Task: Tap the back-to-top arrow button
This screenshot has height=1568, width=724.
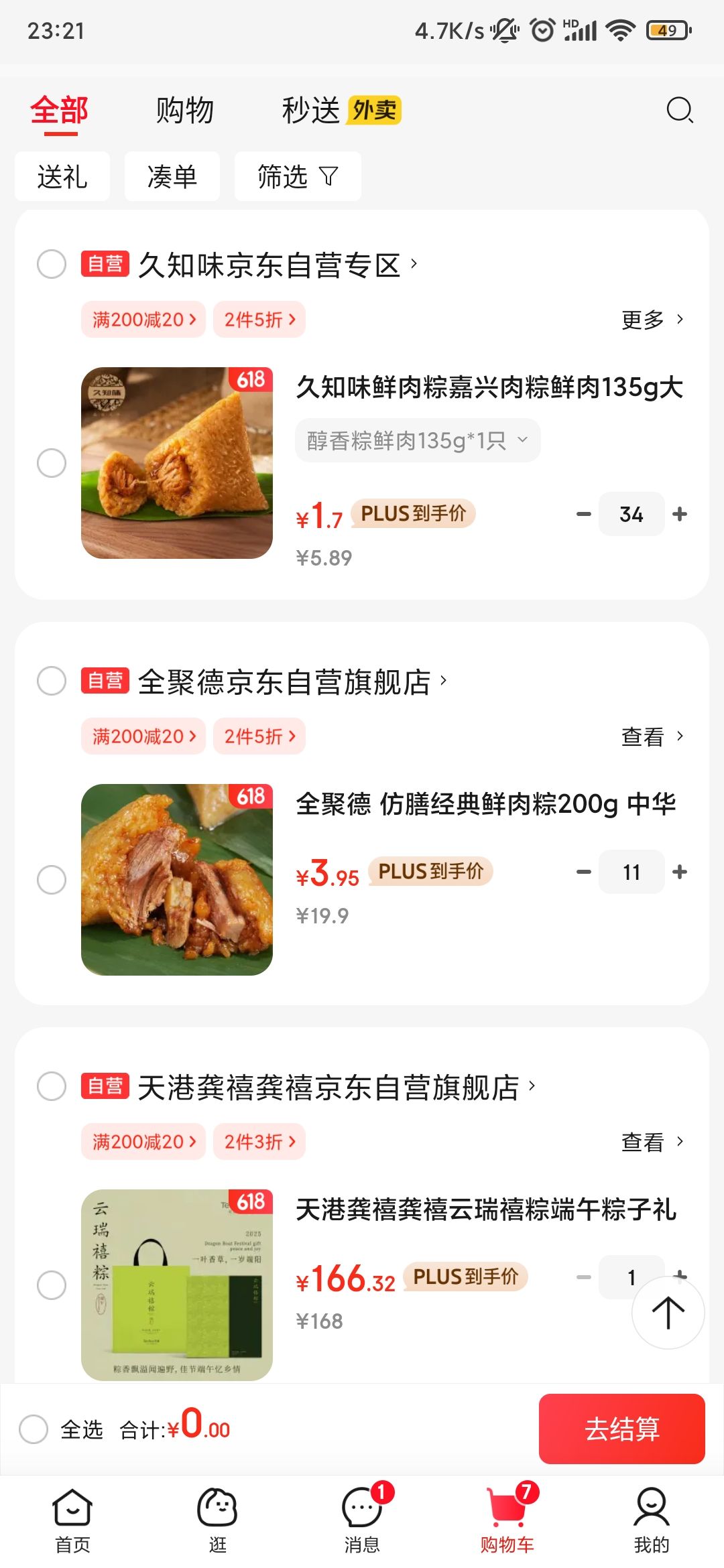Action: click(668, 1313)
